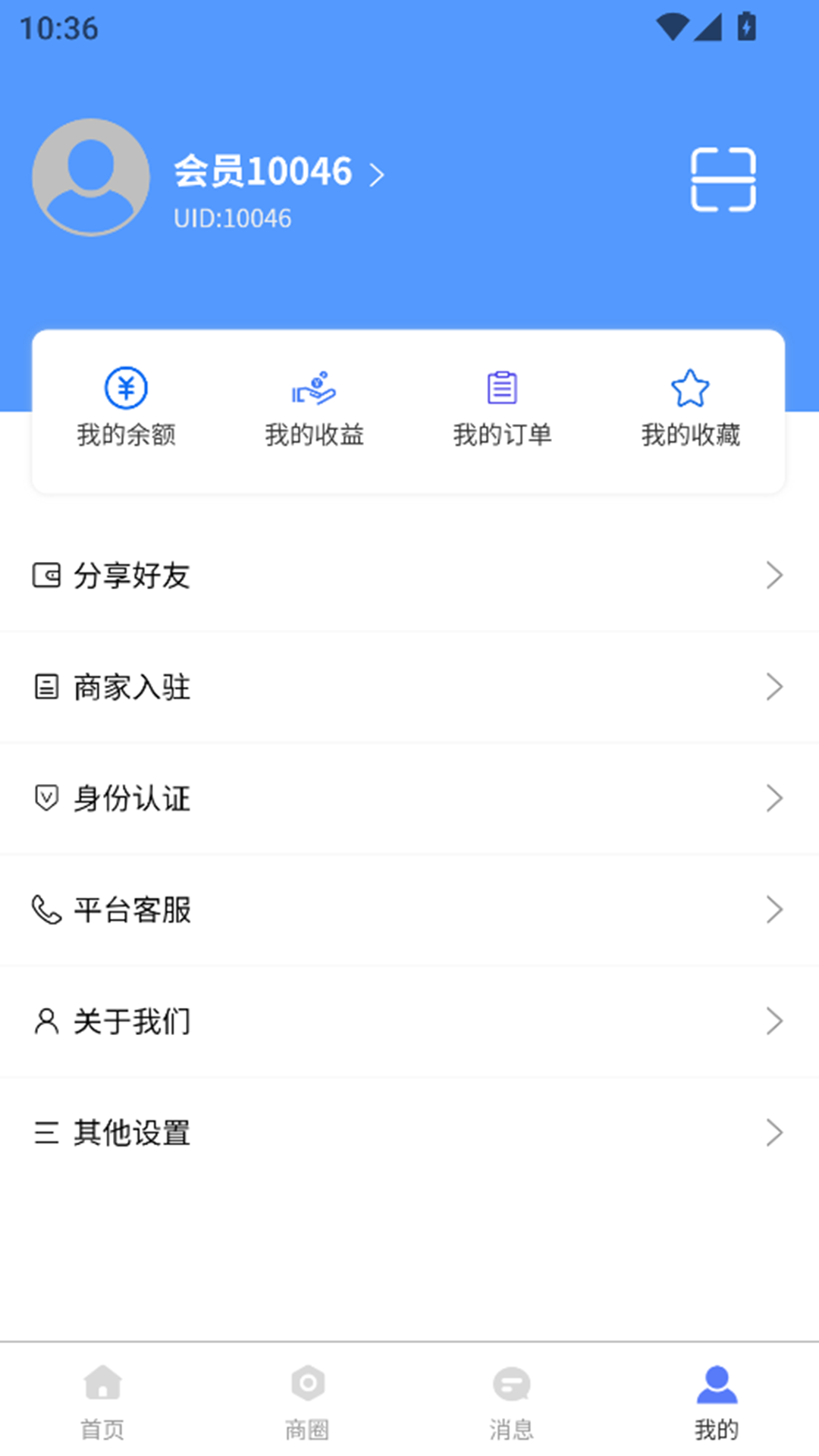Viewport: 819px width, 1456px height.
Task: Tap UID:10046 text
Action: coord(232,218)
